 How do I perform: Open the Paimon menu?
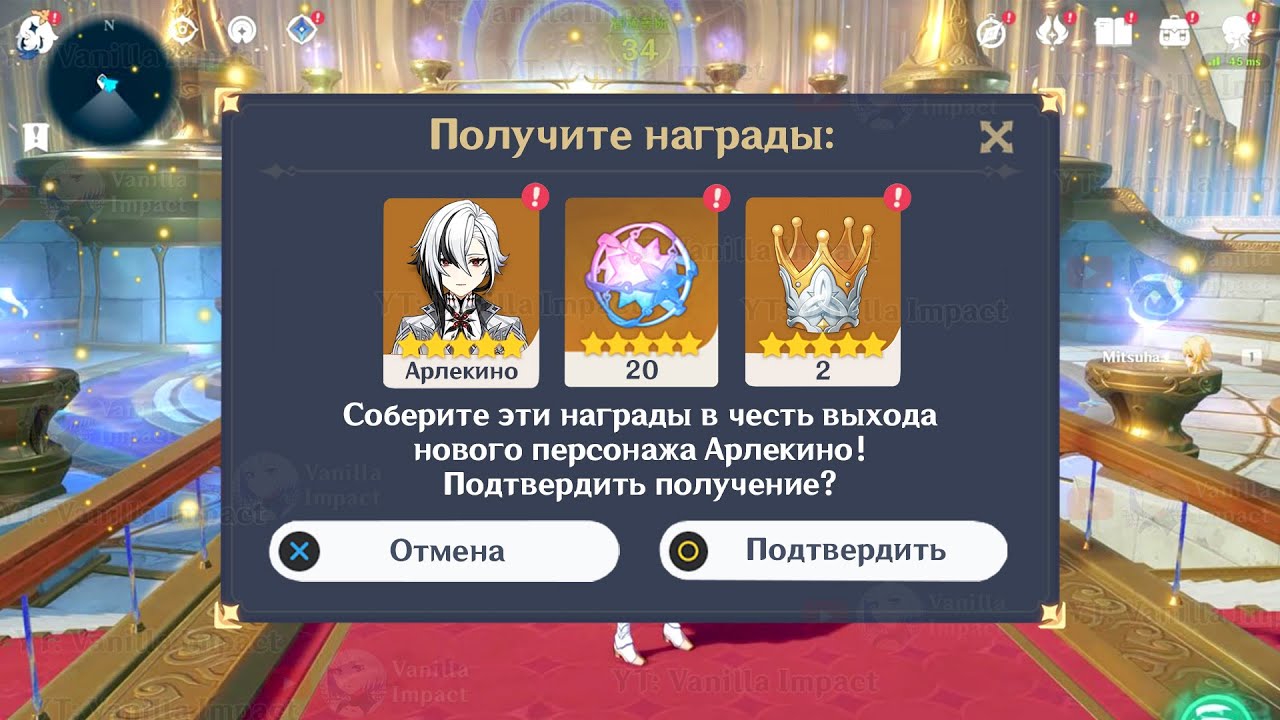(36, 34)
